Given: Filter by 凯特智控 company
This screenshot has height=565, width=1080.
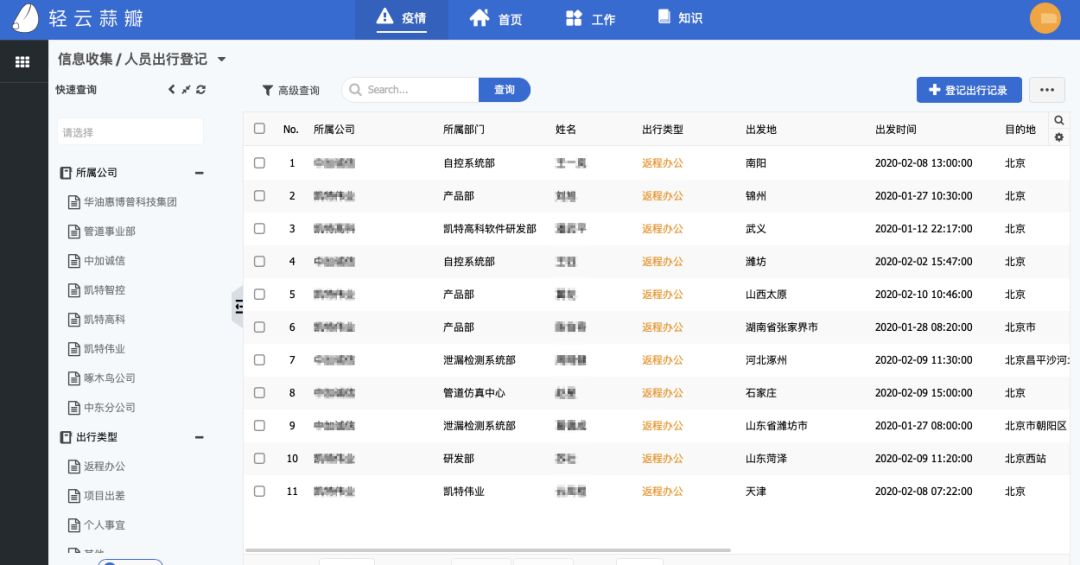Looking at the screenshot, I should click(x=104, y=290).
